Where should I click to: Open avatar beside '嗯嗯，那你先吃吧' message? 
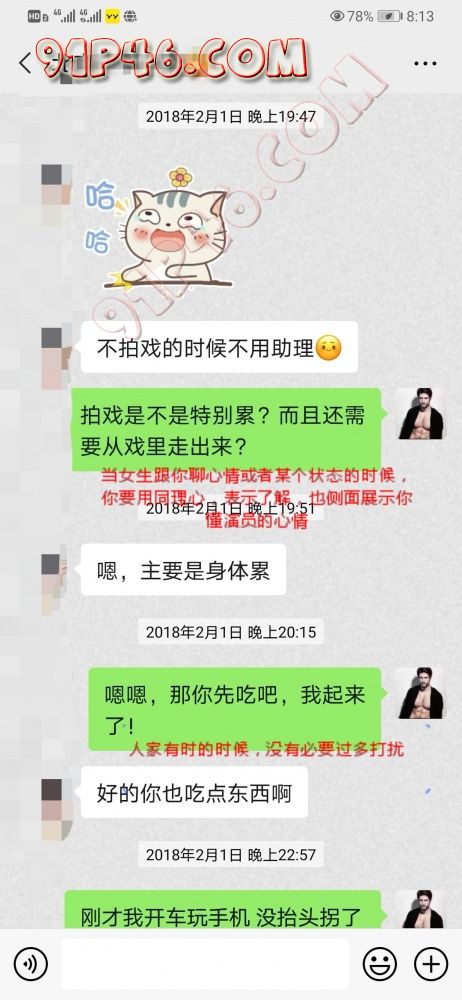[421, 693]
